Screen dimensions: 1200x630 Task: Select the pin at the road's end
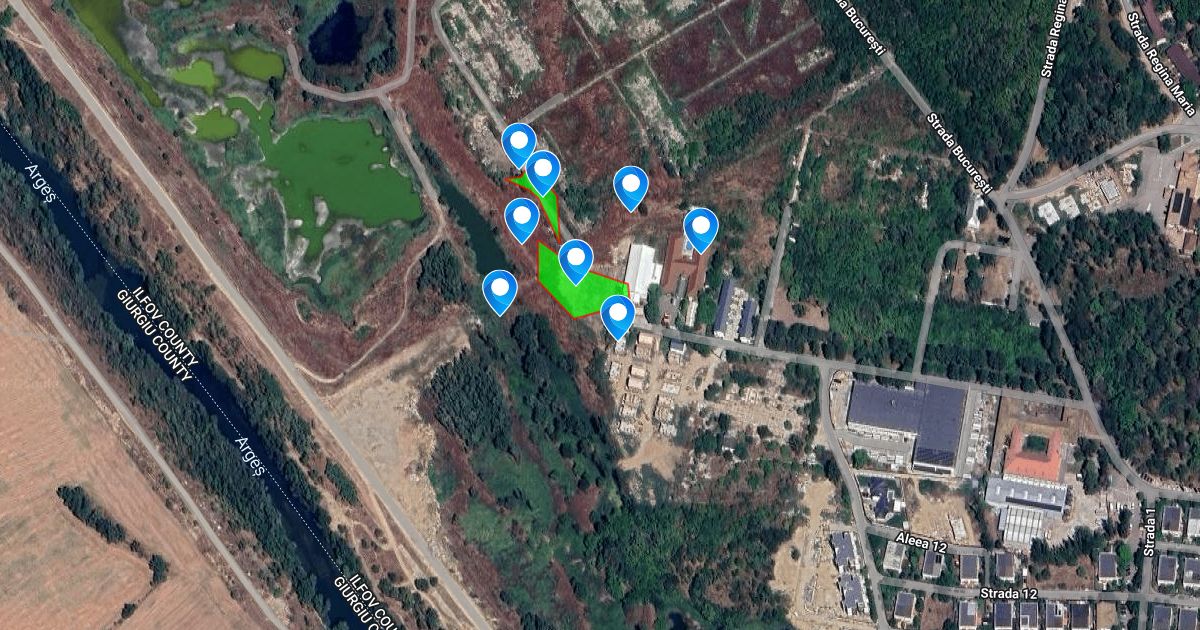click(x=618, y=314)
